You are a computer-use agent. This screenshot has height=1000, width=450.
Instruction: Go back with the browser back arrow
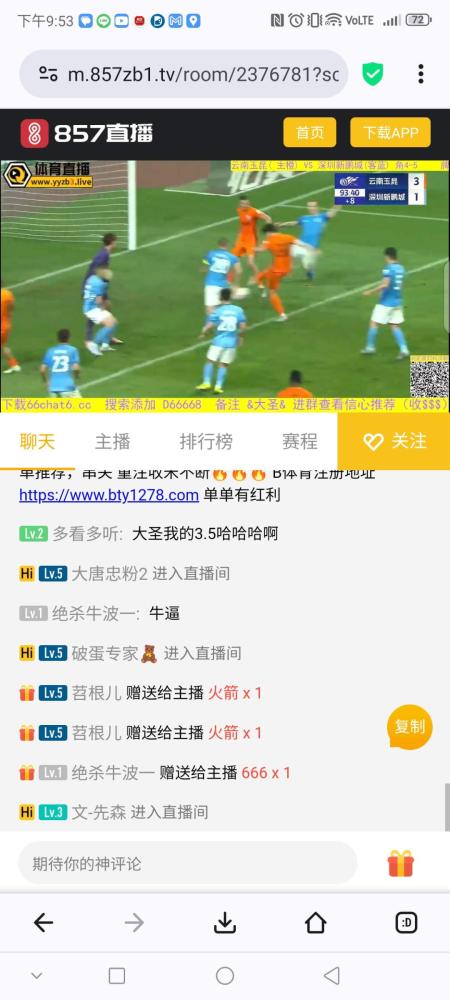click(43, 922)
